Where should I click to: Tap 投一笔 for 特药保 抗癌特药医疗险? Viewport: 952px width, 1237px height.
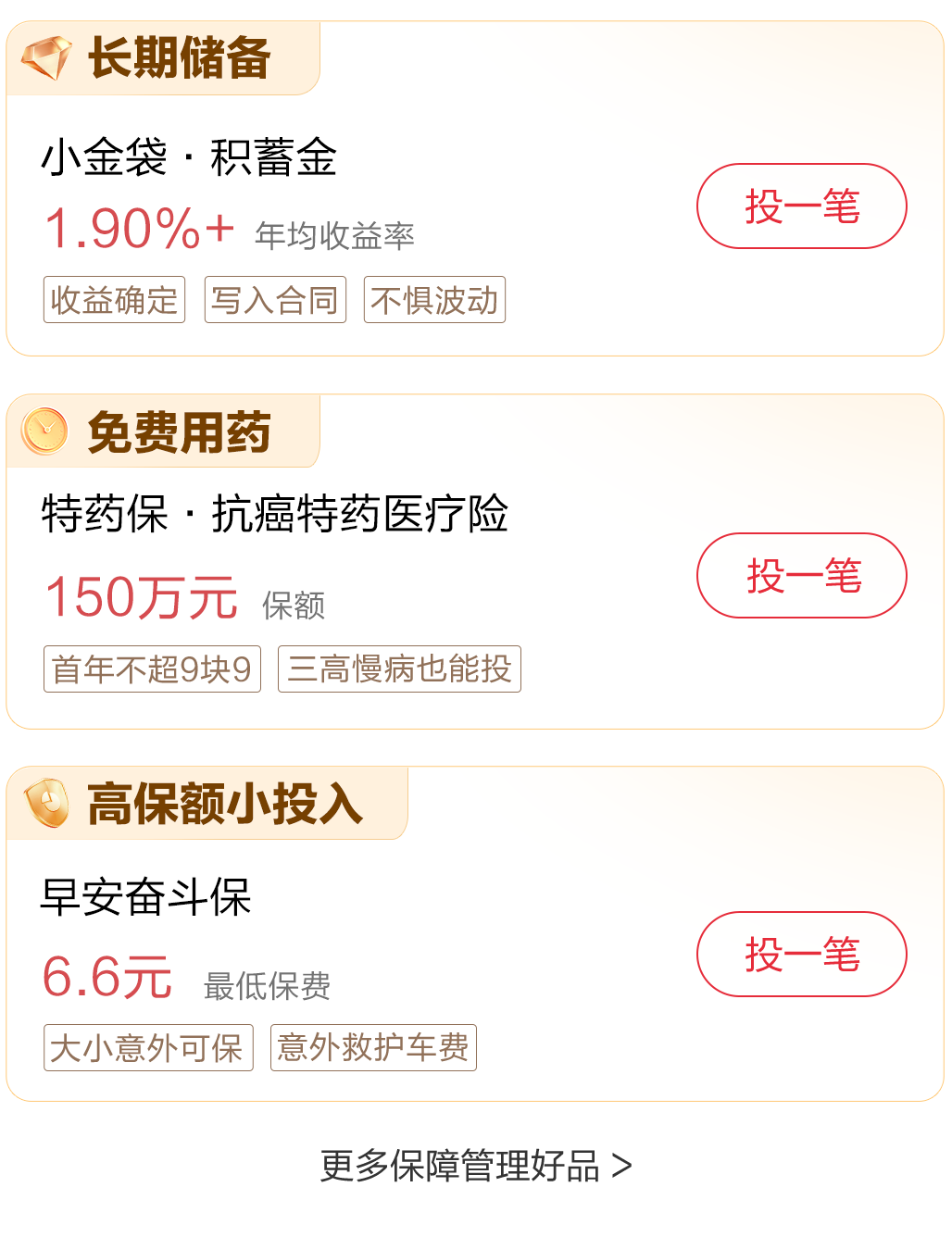coord(801,575)
